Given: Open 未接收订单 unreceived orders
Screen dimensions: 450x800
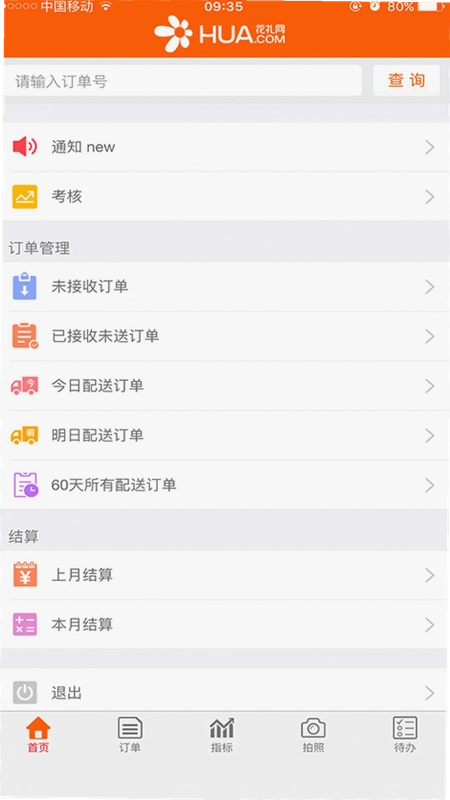Looking at the screenshot, I should point(225,287).
